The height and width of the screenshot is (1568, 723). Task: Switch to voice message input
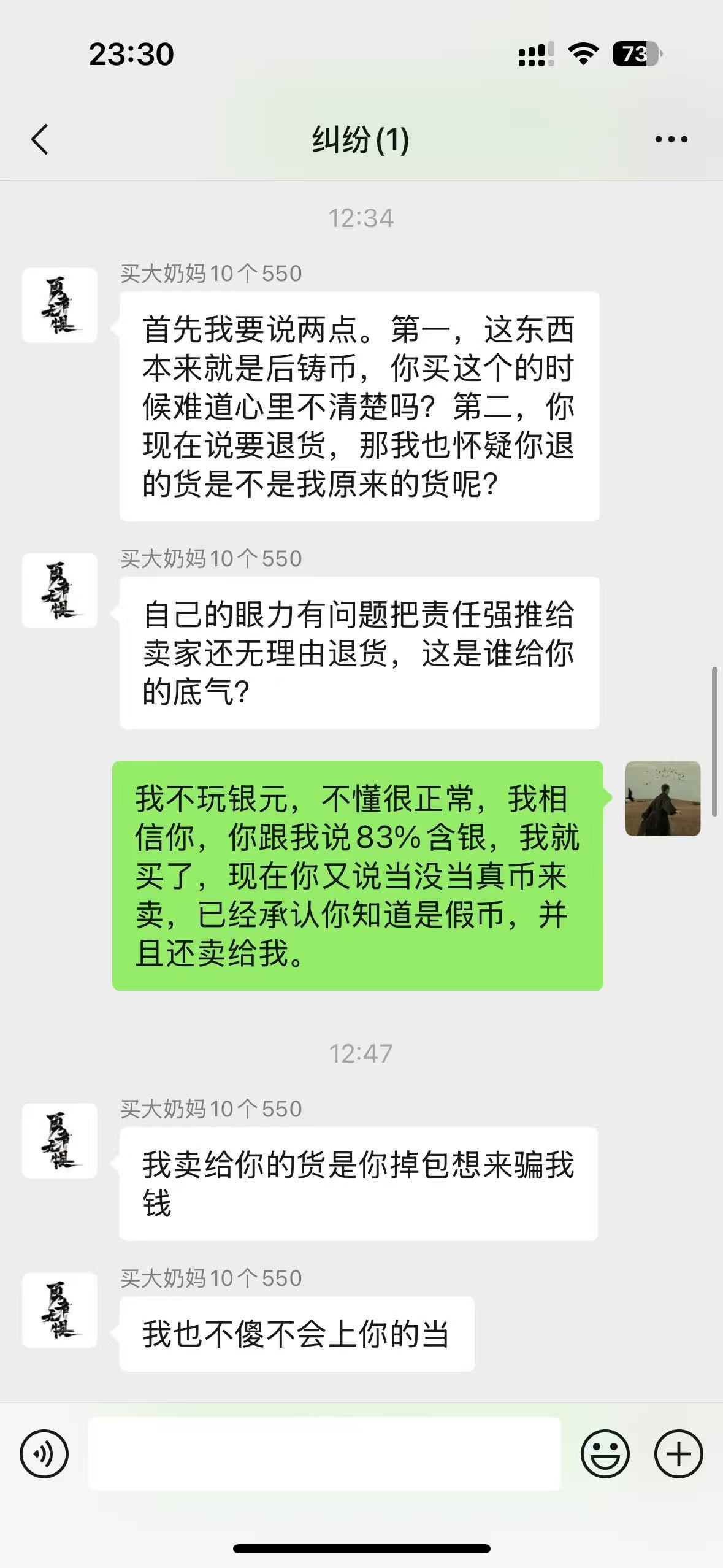coord(44,1454)
